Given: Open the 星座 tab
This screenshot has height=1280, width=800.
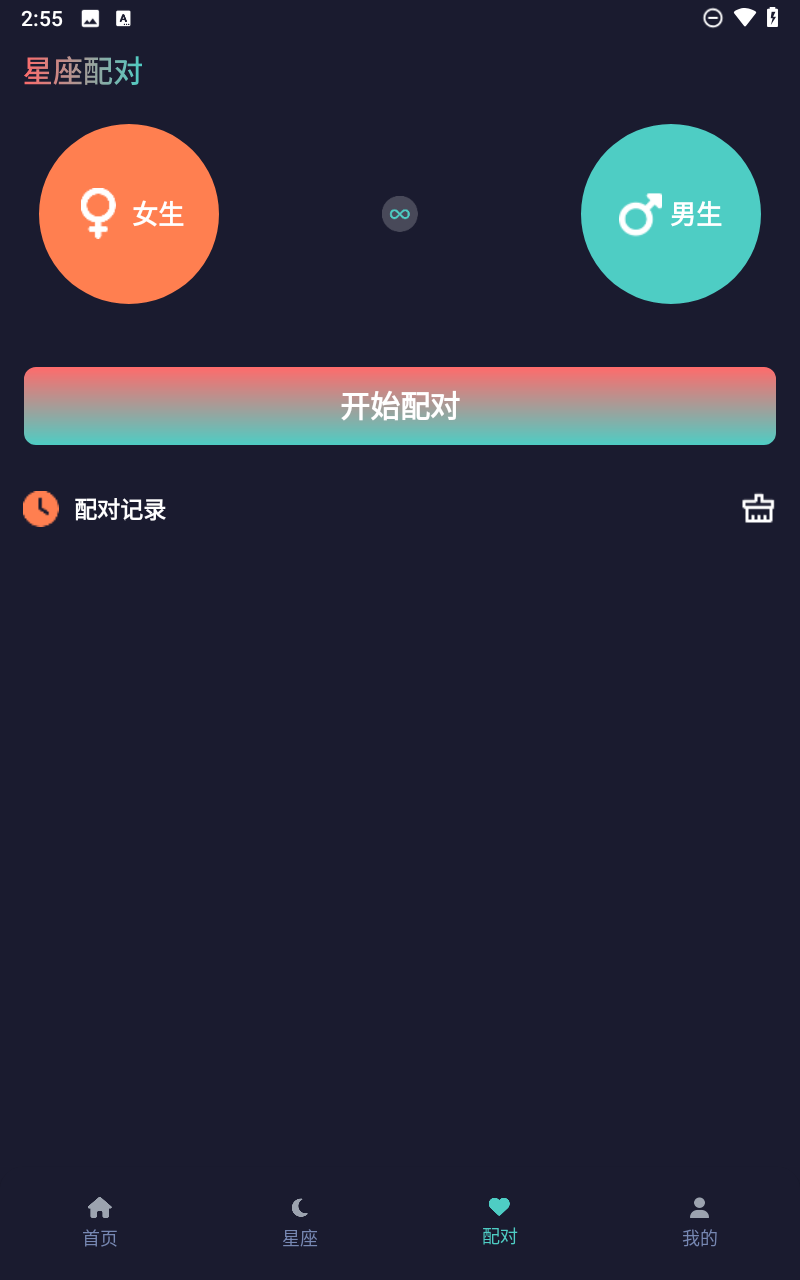Looking at the screenshot, I should 300,1221.
